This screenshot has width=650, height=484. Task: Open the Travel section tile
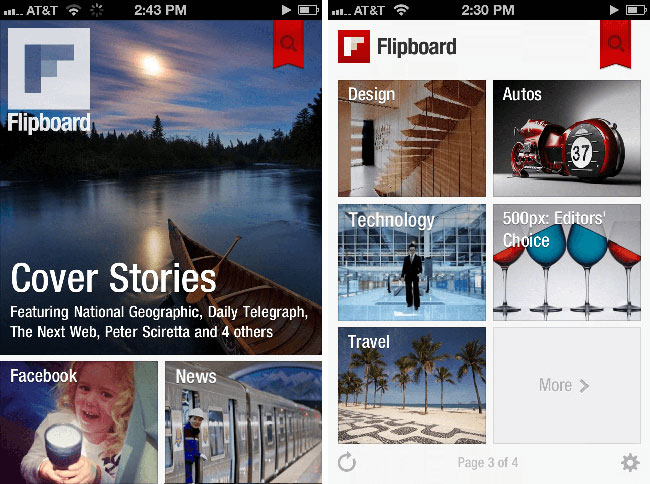pos(411,385)
